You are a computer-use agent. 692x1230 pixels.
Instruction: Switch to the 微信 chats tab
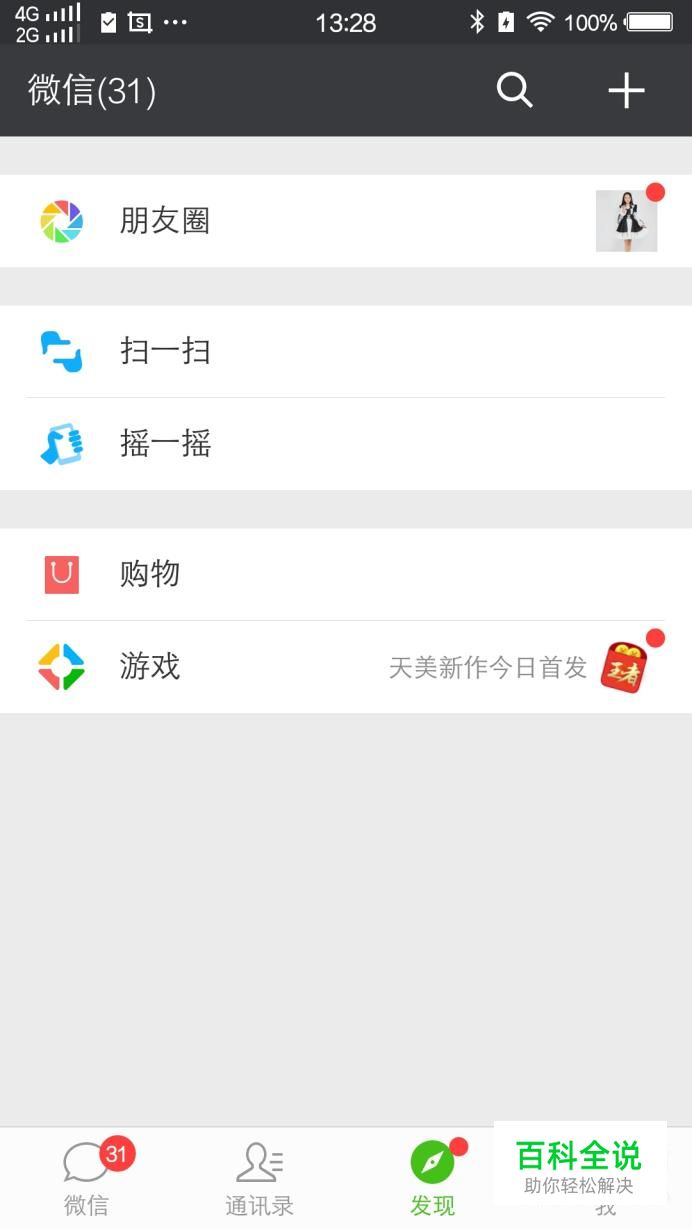pos(87,1178)
